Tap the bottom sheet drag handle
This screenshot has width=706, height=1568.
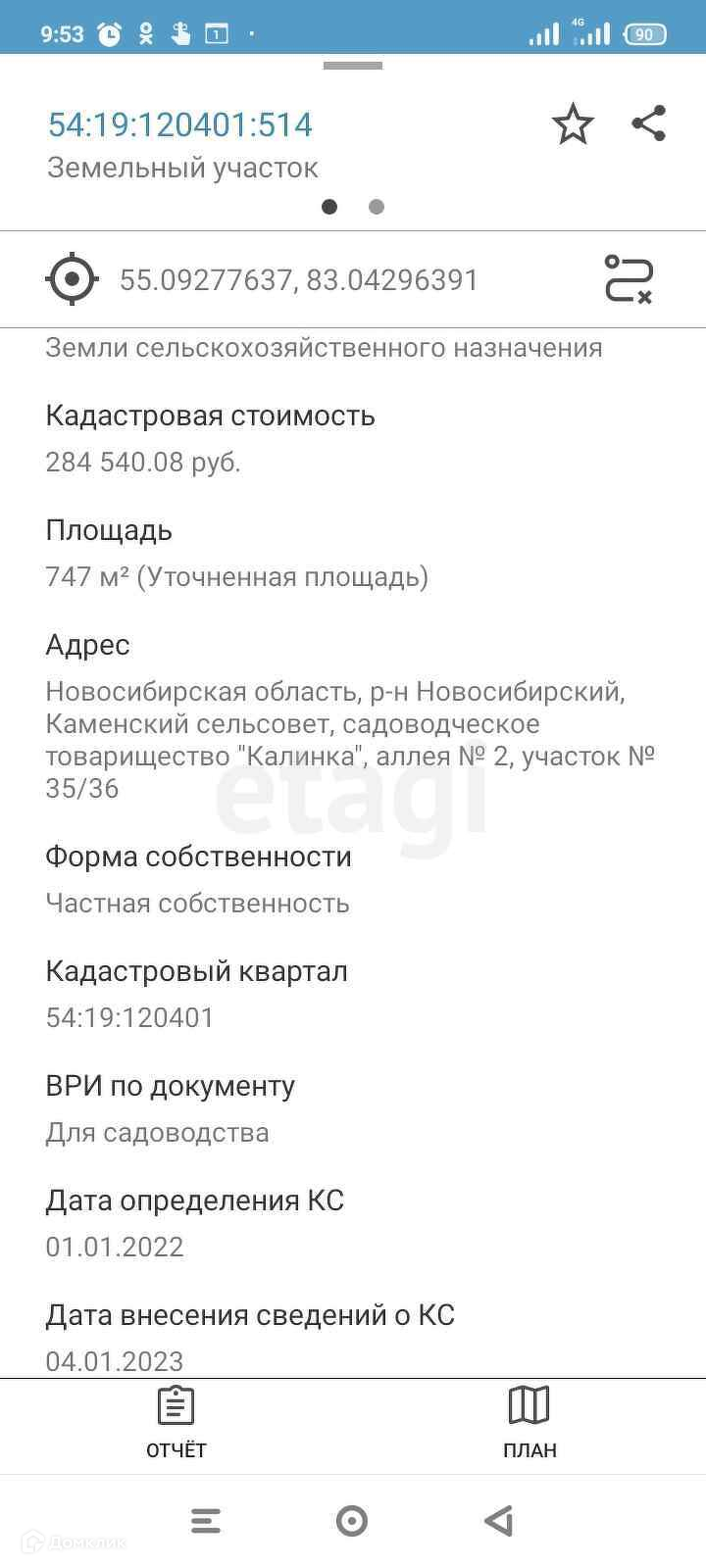click(x=353, y=66)
